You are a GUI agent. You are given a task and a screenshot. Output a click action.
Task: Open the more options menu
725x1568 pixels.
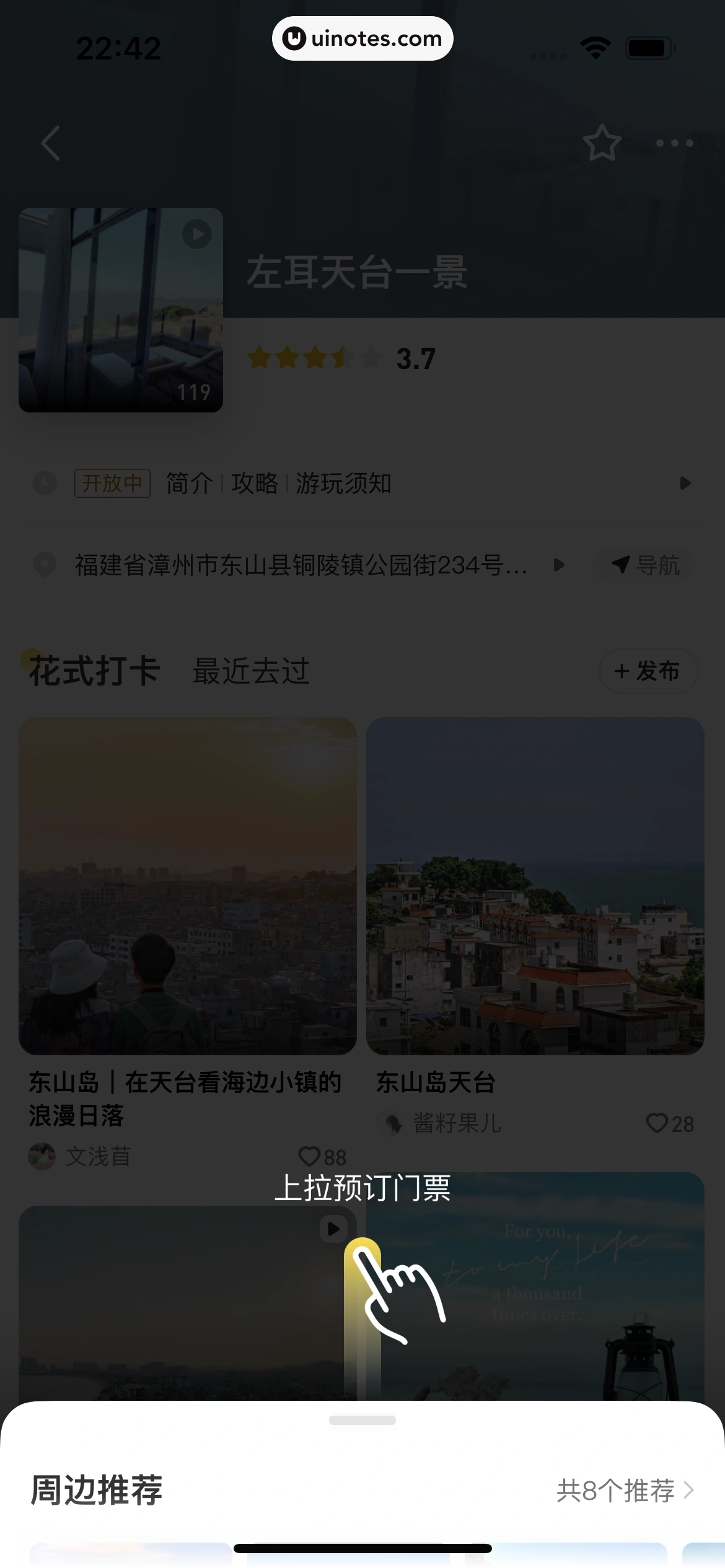tap(674, 144)
